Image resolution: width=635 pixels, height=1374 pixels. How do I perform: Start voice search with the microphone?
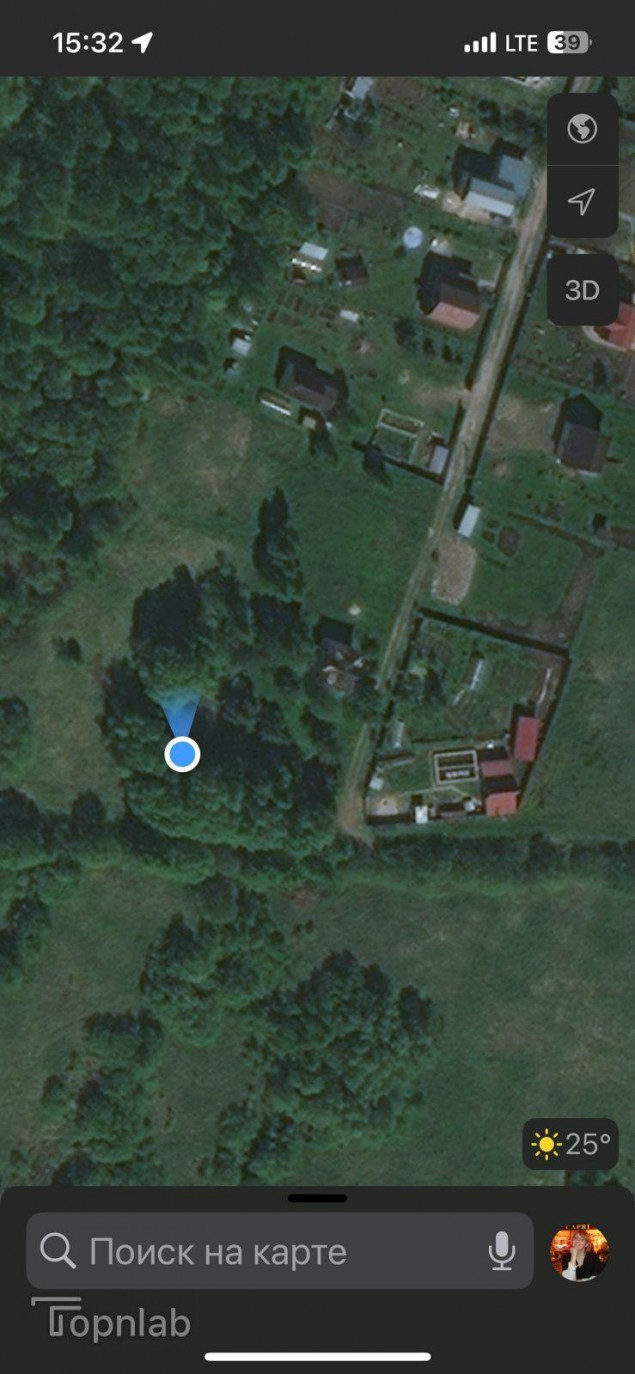(502, 1251)
